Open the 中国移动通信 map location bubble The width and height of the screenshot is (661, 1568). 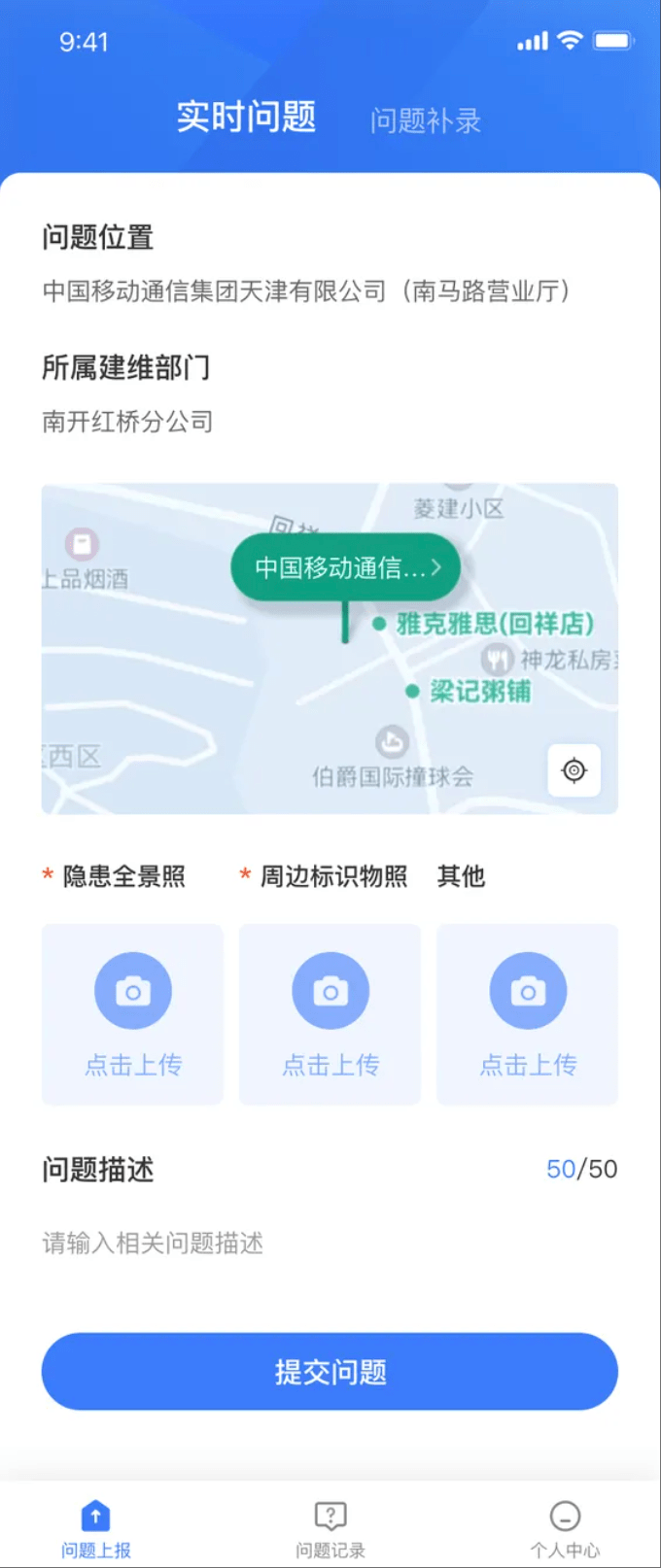pos(346,567)
